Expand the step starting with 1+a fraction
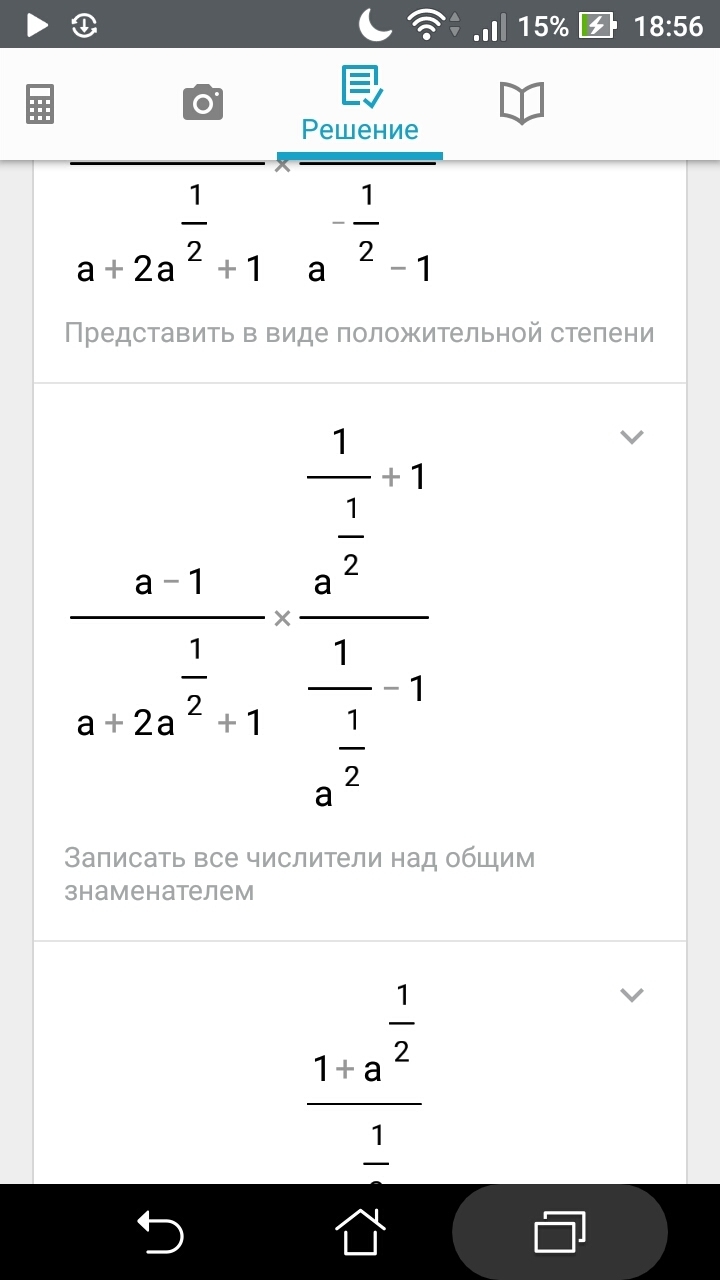The width and height of the screenshot is (720, 1280). pos(632,995)
